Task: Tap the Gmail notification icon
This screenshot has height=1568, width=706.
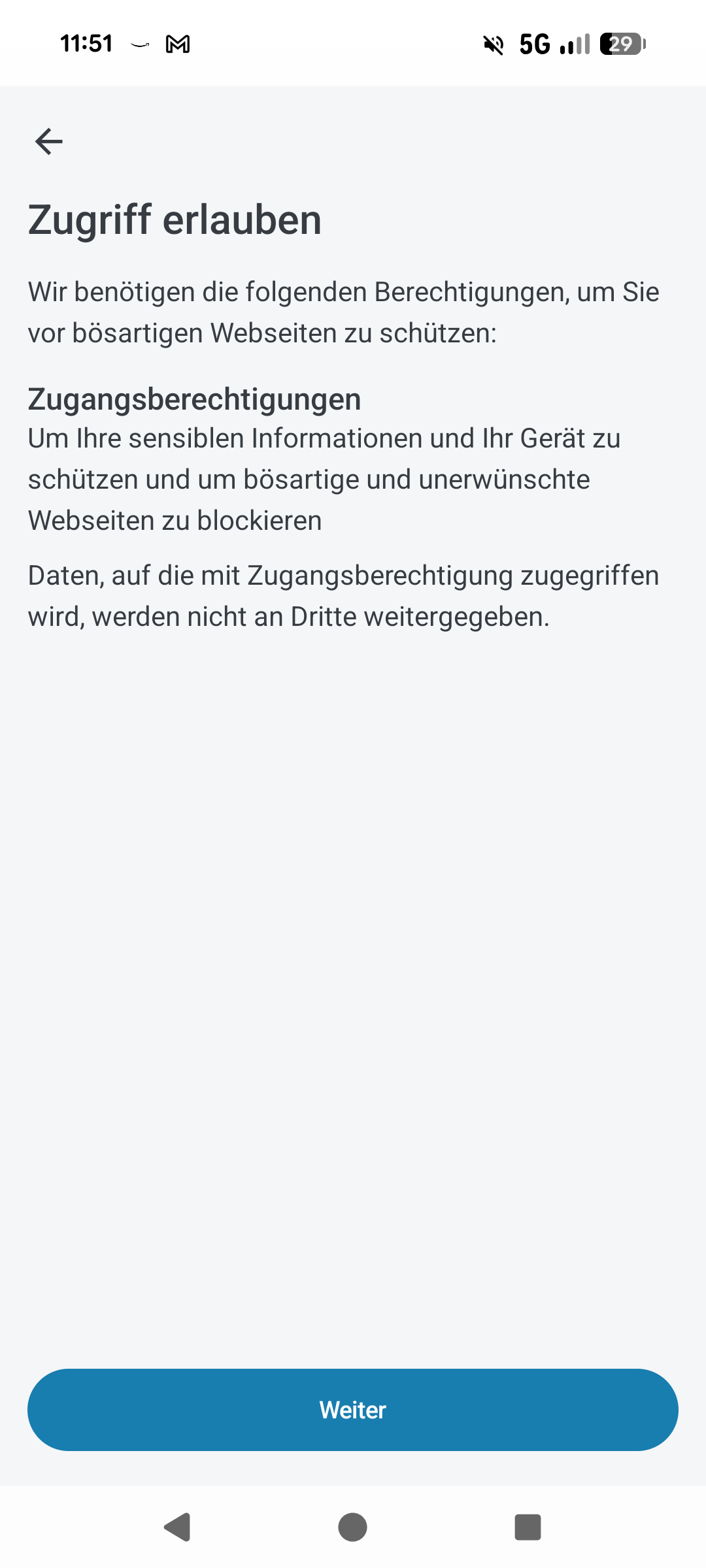Action: tap(178, 43)
